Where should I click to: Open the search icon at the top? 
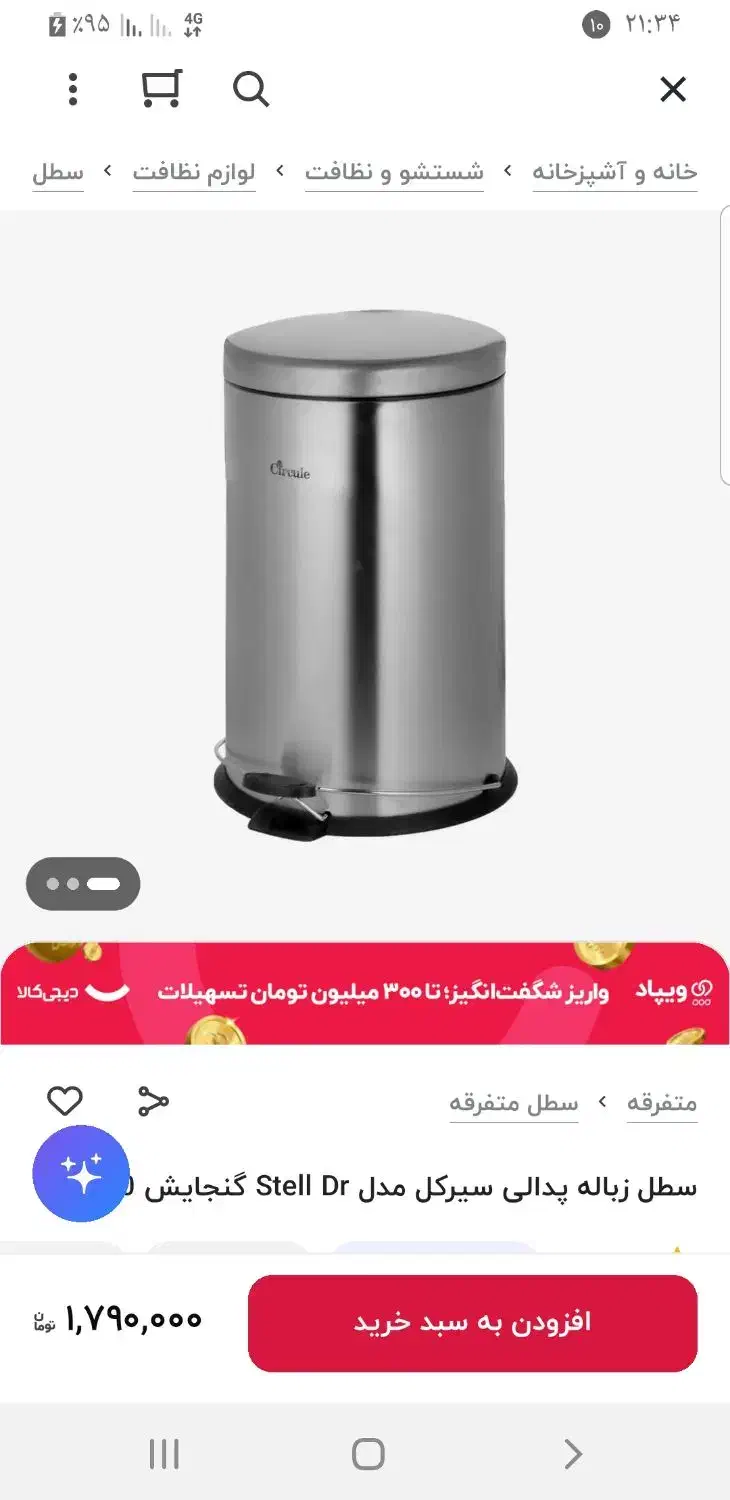(251, 90)
